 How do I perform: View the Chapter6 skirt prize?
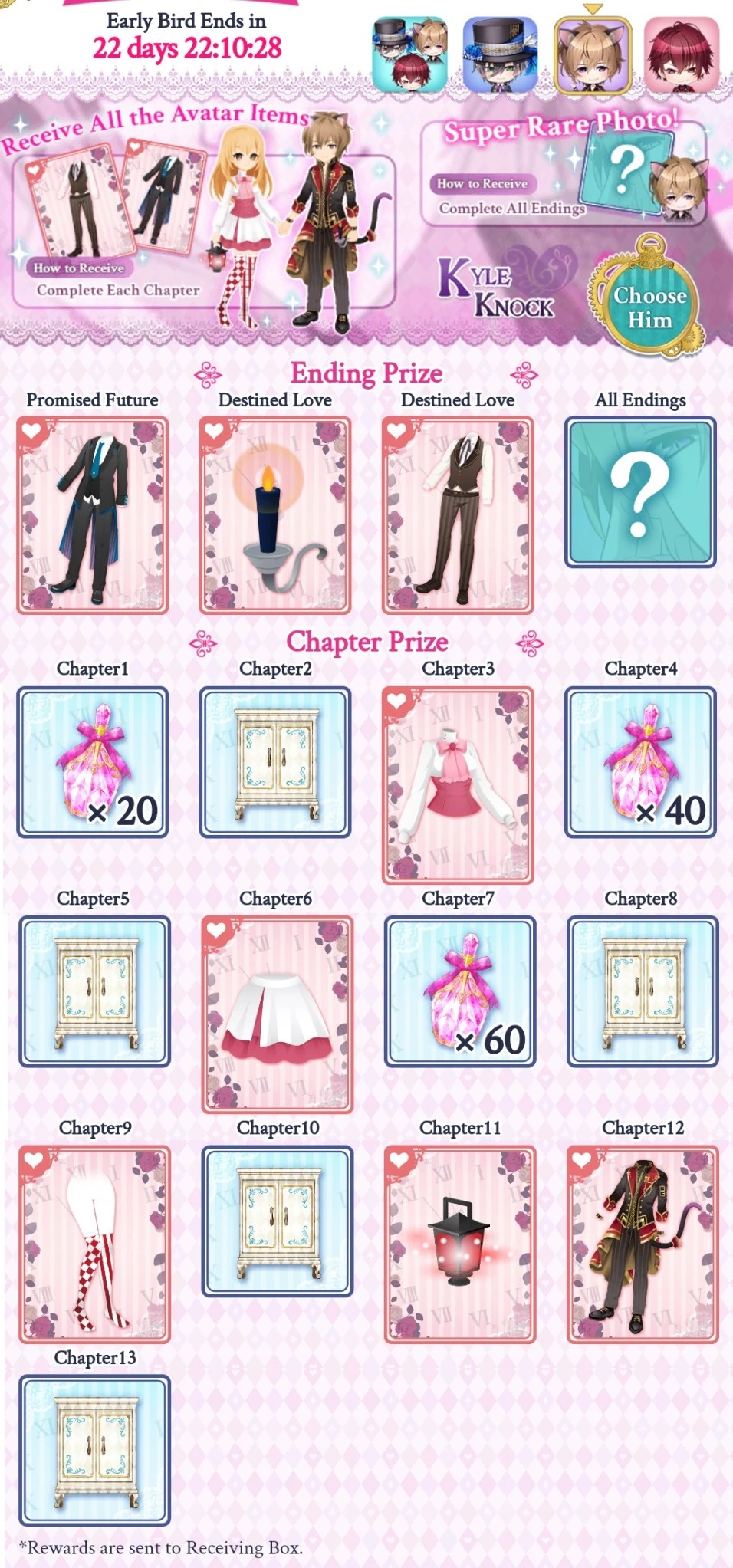[x=277, y=1014]
